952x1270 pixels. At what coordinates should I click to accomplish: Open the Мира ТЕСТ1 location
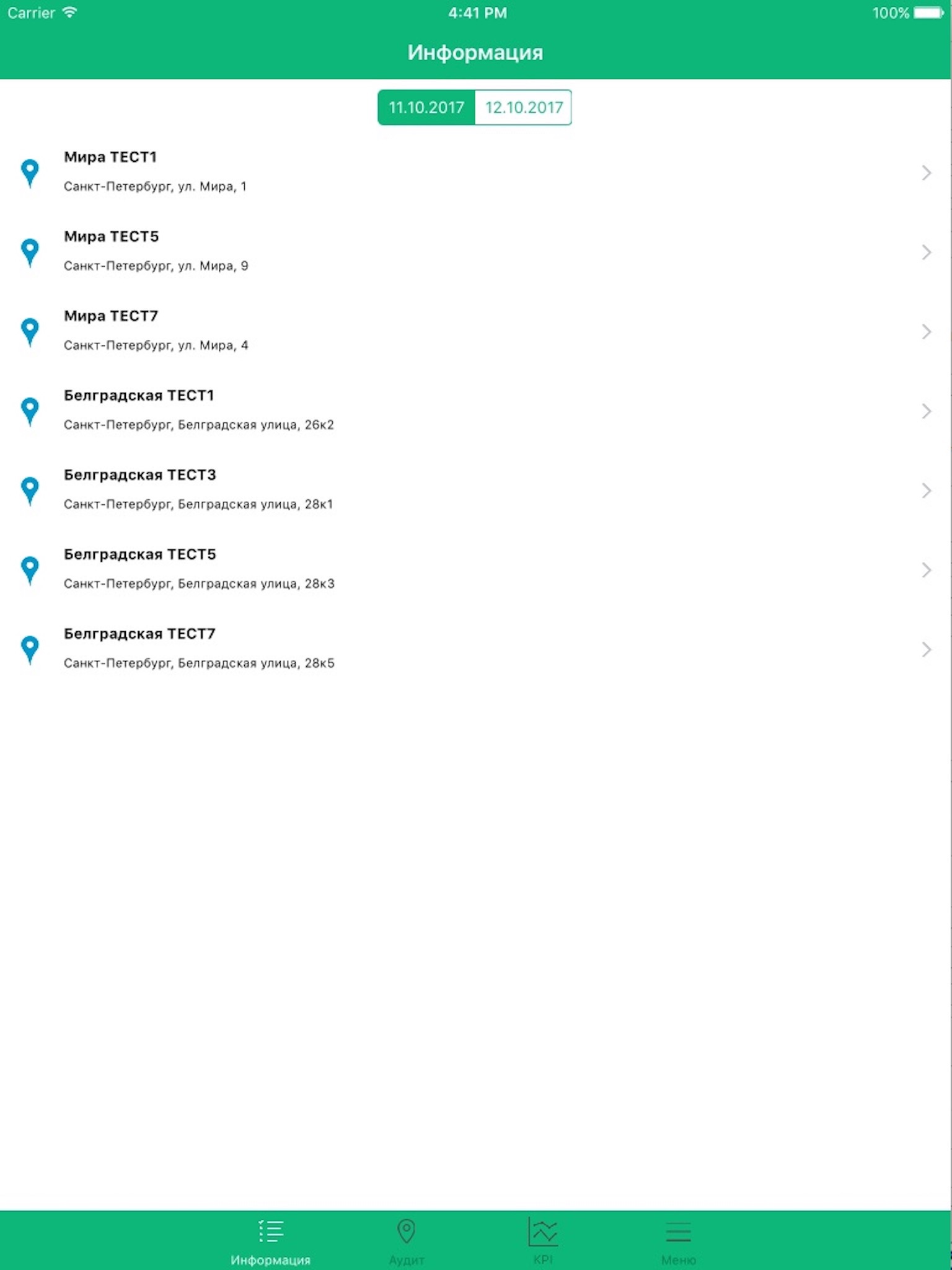coord(475,172)
